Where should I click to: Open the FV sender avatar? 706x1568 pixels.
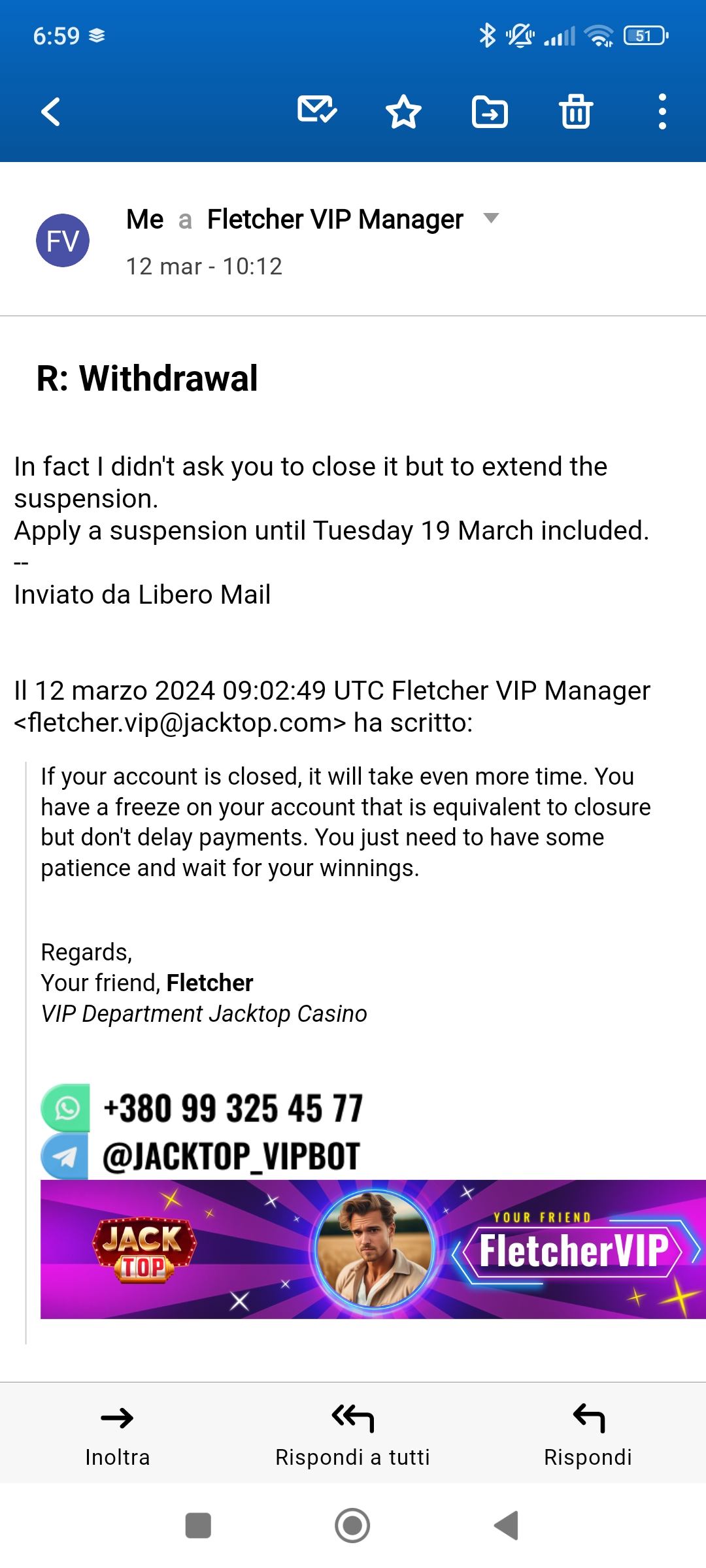pos(63,240)
